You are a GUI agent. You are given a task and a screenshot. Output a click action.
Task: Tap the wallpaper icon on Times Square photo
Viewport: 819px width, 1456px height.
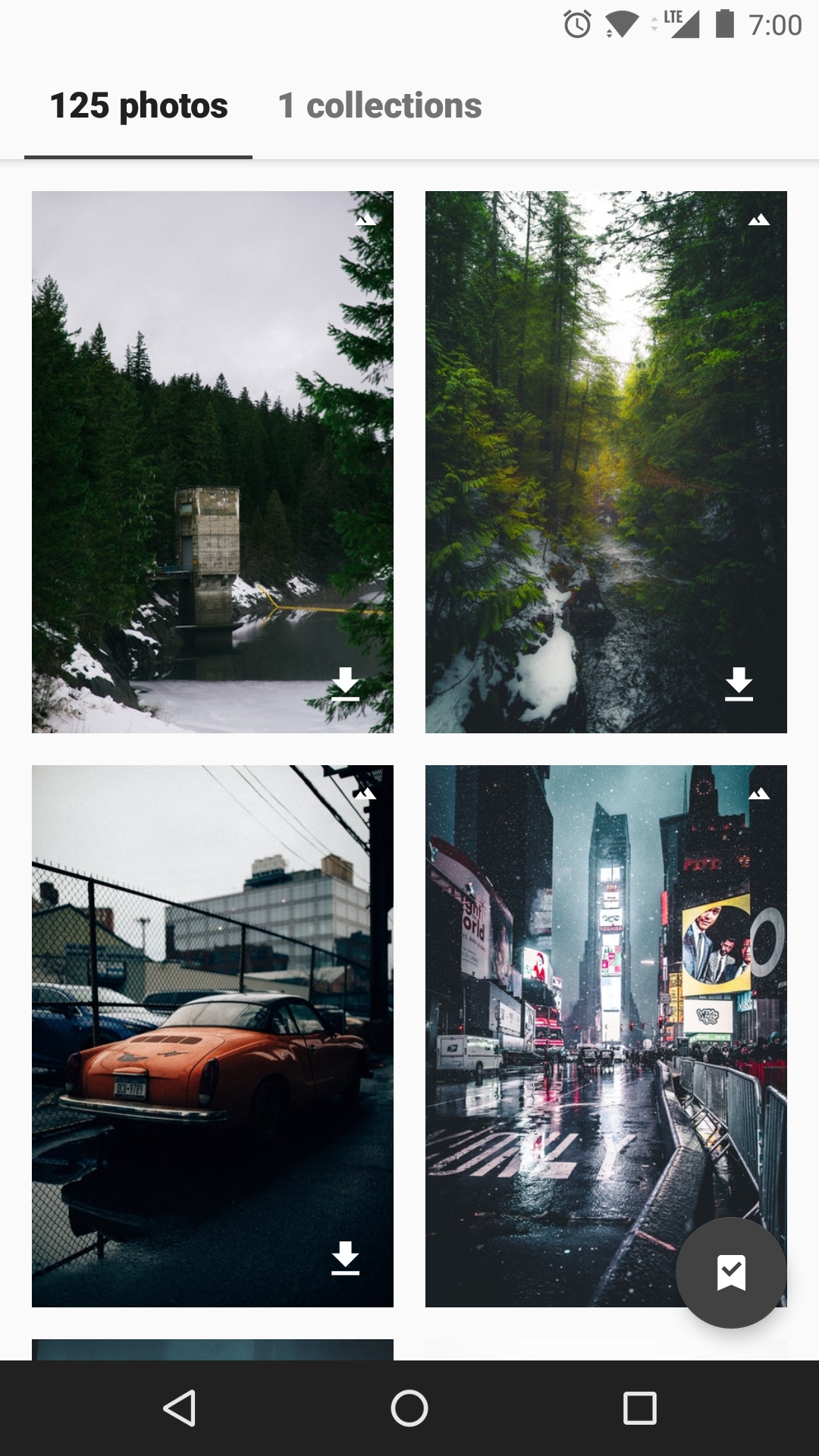click(x=759, y=795)
